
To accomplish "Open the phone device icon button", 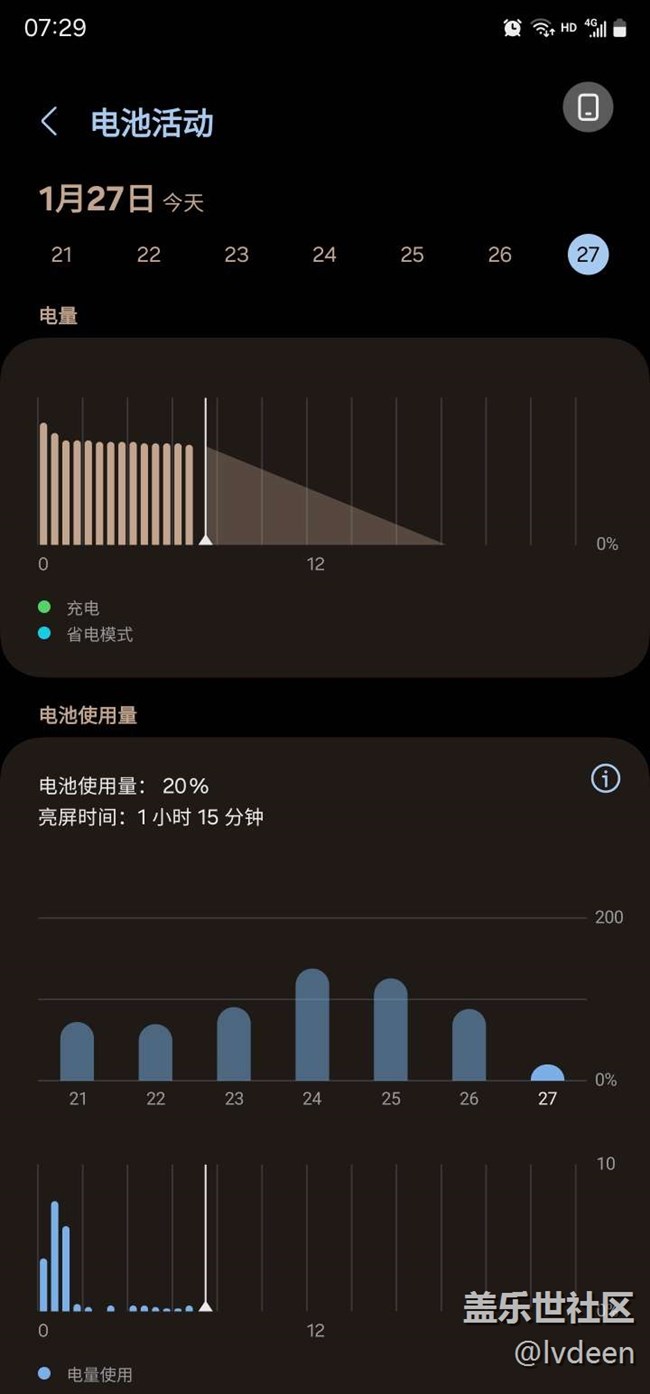I will (588, 107).
